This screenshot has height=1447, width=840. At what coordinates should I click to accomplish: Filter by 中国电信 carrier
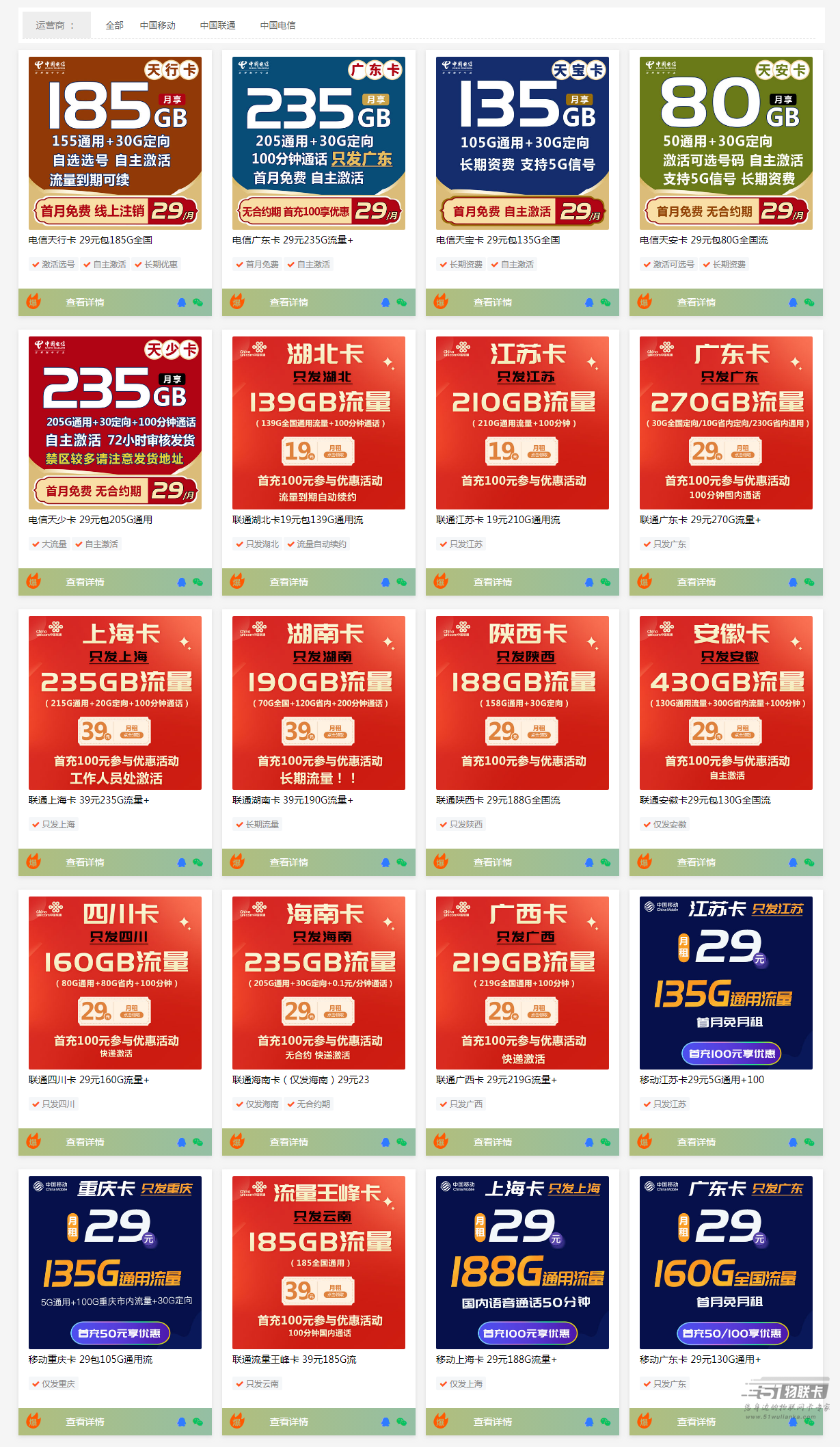point(277,25)
